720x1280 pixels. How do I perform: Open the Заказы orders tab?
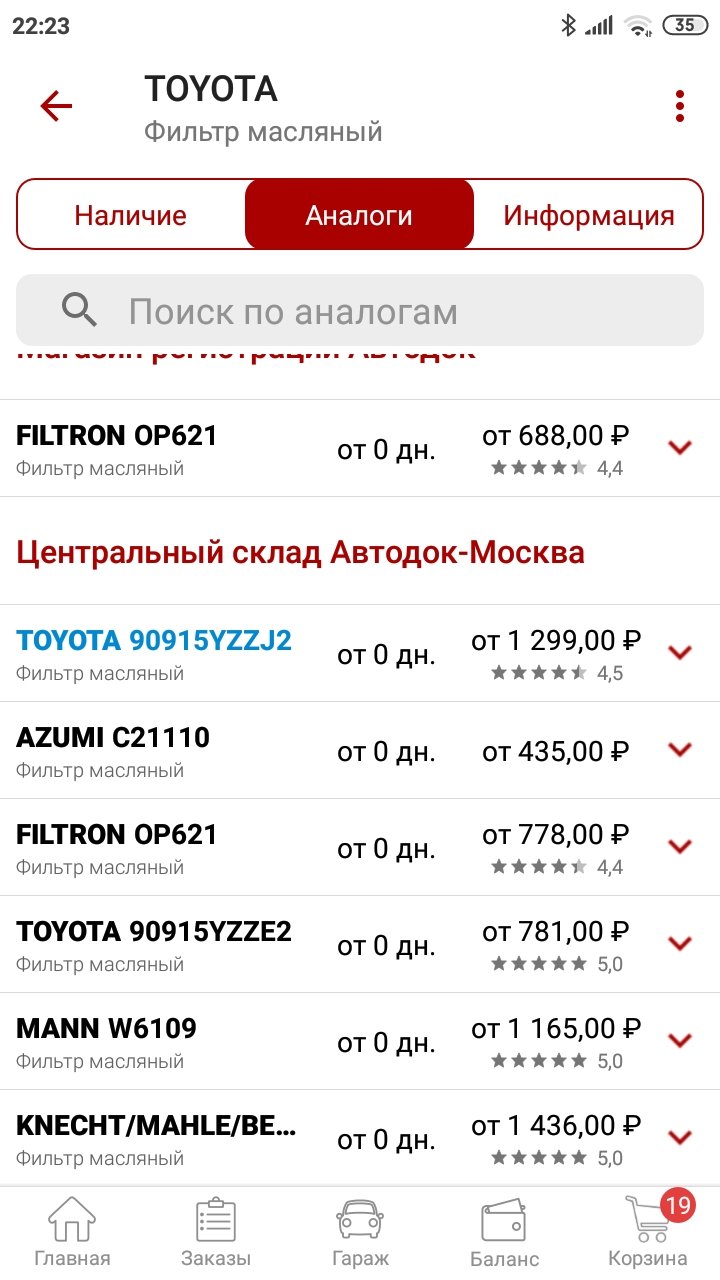pos(216,1233)
